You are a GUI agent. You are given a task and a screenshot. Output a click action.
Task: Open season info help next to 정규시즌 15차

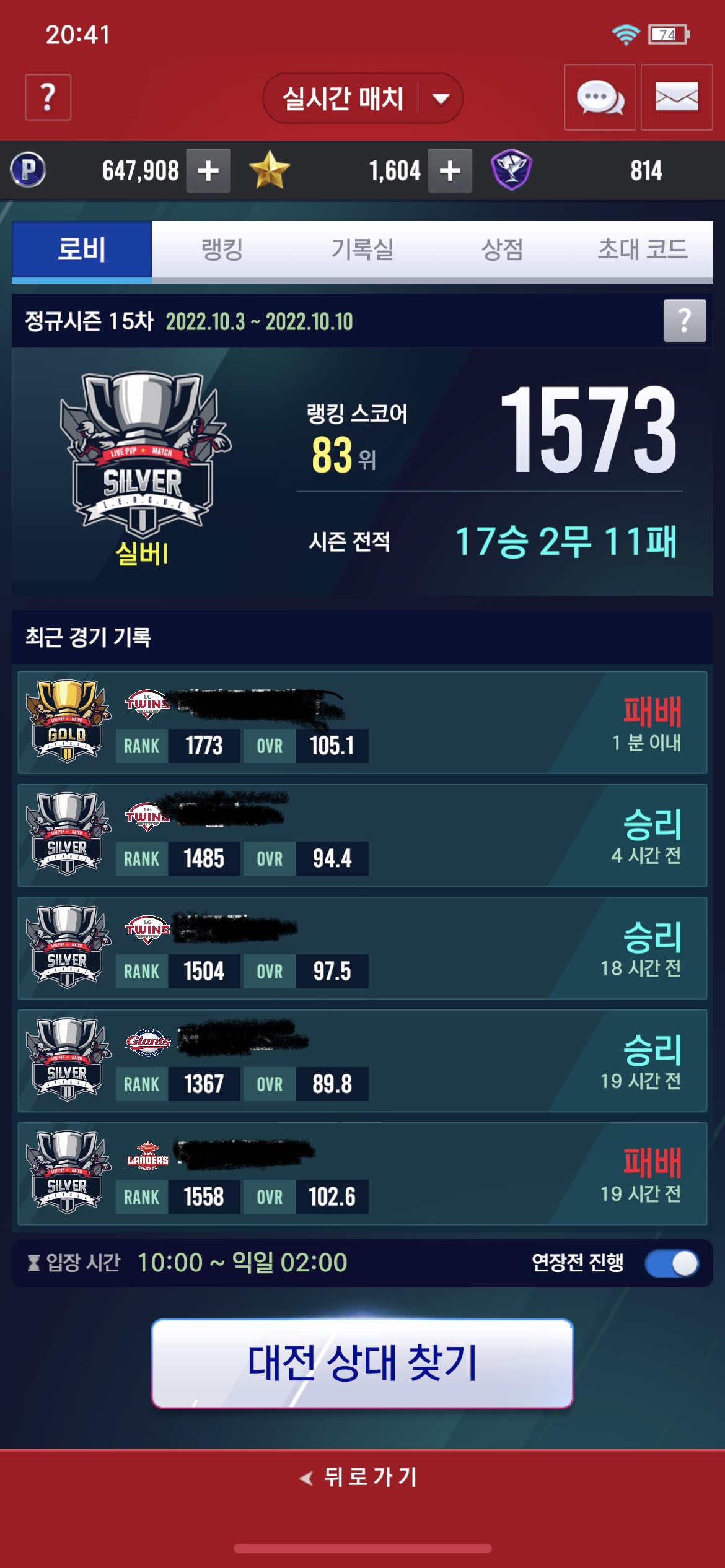pyautogui.click(x=685, y=321)
